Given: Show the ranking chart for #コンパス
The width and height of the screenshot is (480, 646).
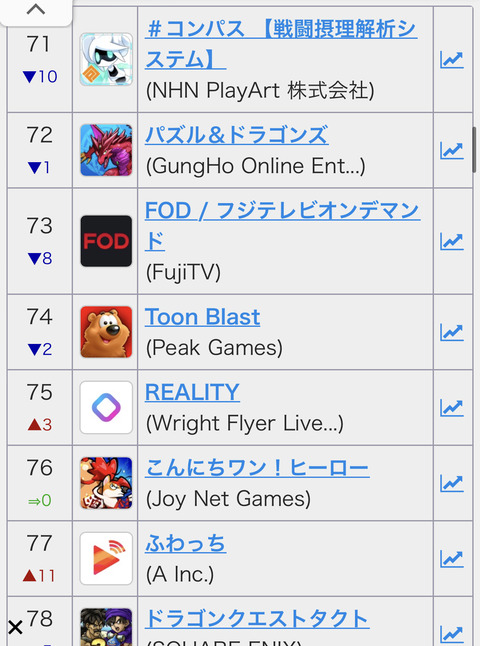Looking at the screenshot, I should click(x=452, y=60).
